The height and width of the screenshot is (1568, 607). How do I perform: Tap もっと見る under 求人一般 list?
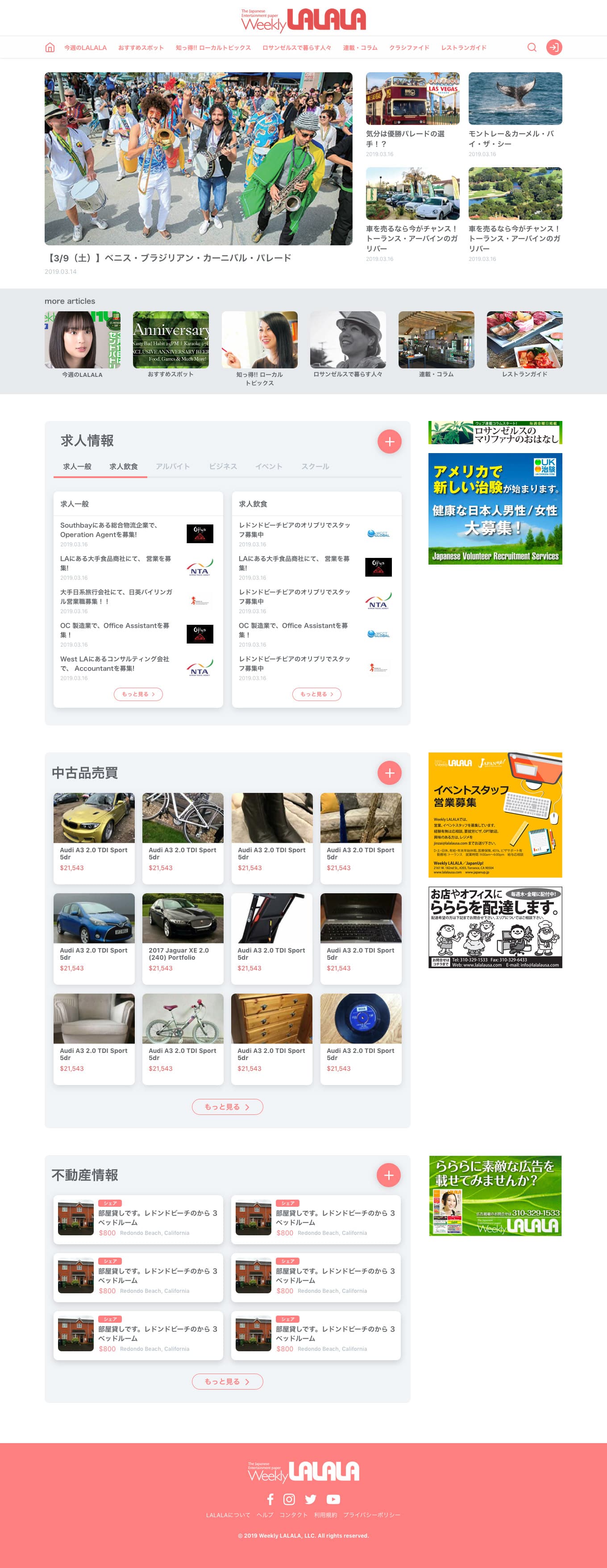coord(138,694)
